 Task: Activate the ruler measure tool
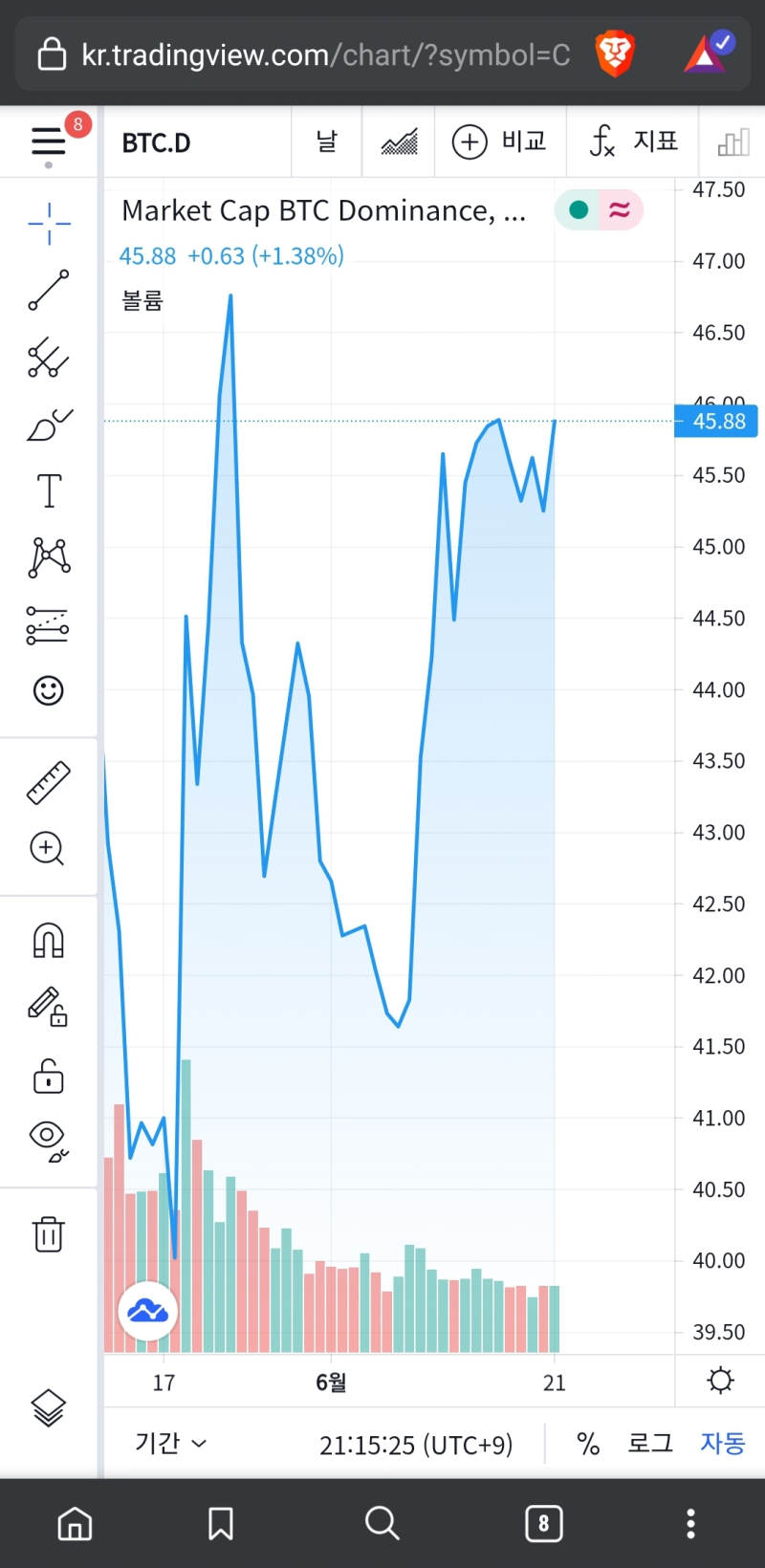coord(49,782)
